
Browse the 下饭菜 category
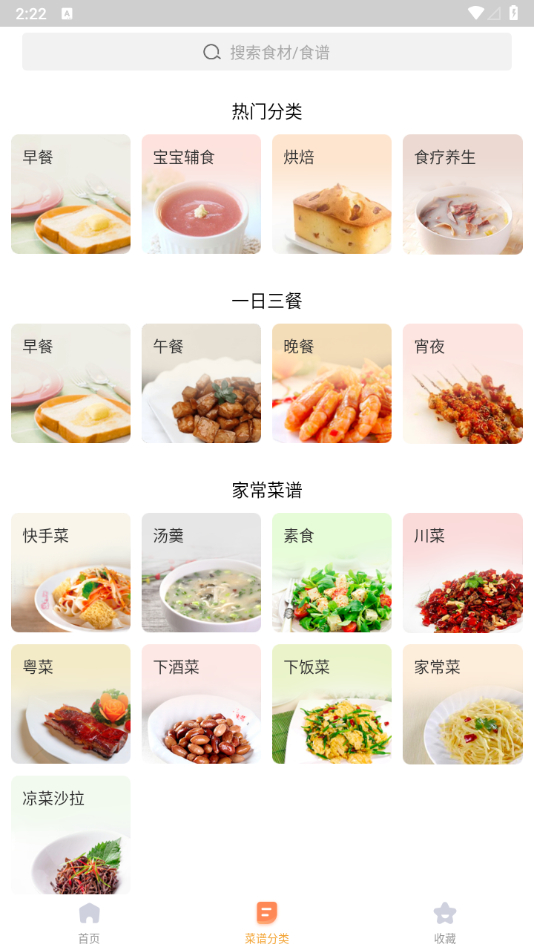click(x=332, y=704)
